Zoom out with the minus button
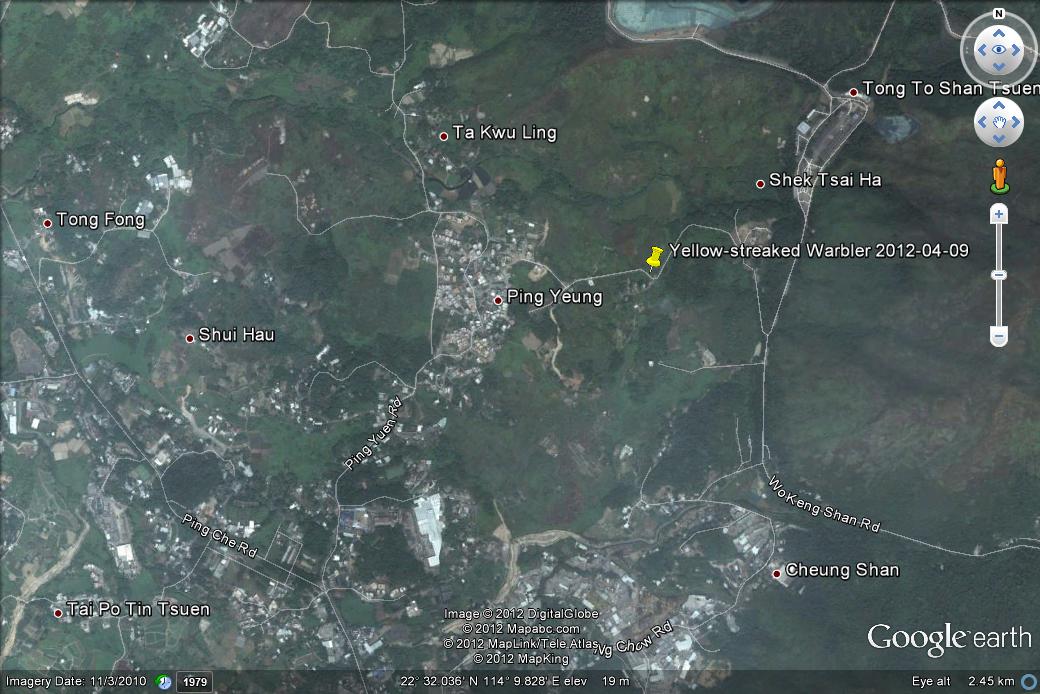This screenshot has width=1040, height=694. [998, 337]
